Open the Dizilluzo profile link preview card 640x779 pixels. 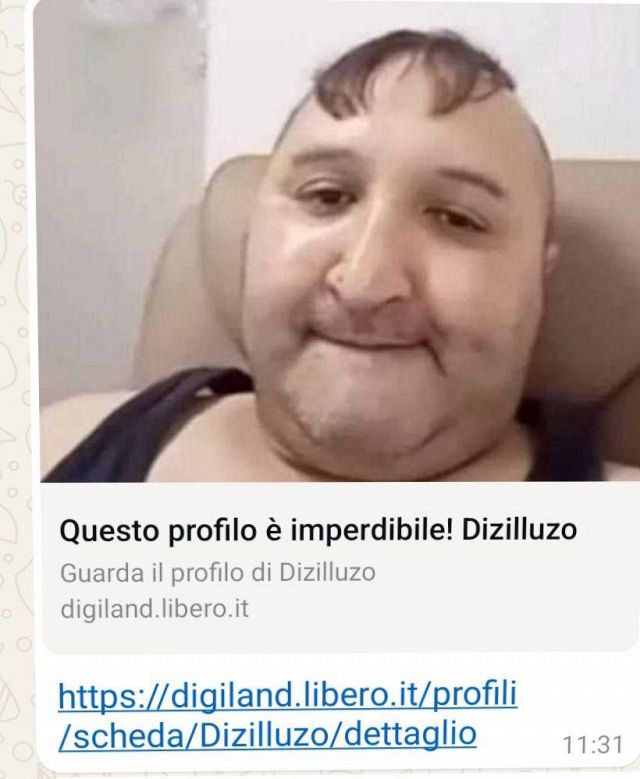(318, 566)
